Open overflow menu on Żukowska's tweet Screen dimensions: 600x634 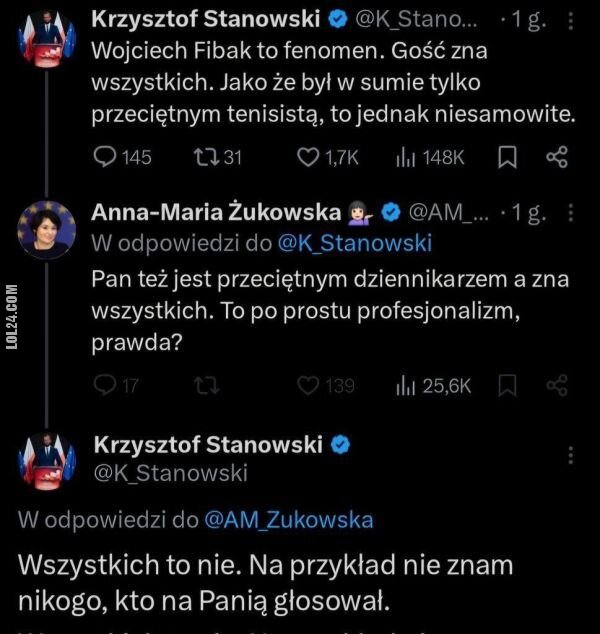pyautogui.click(x=571, y=212)
